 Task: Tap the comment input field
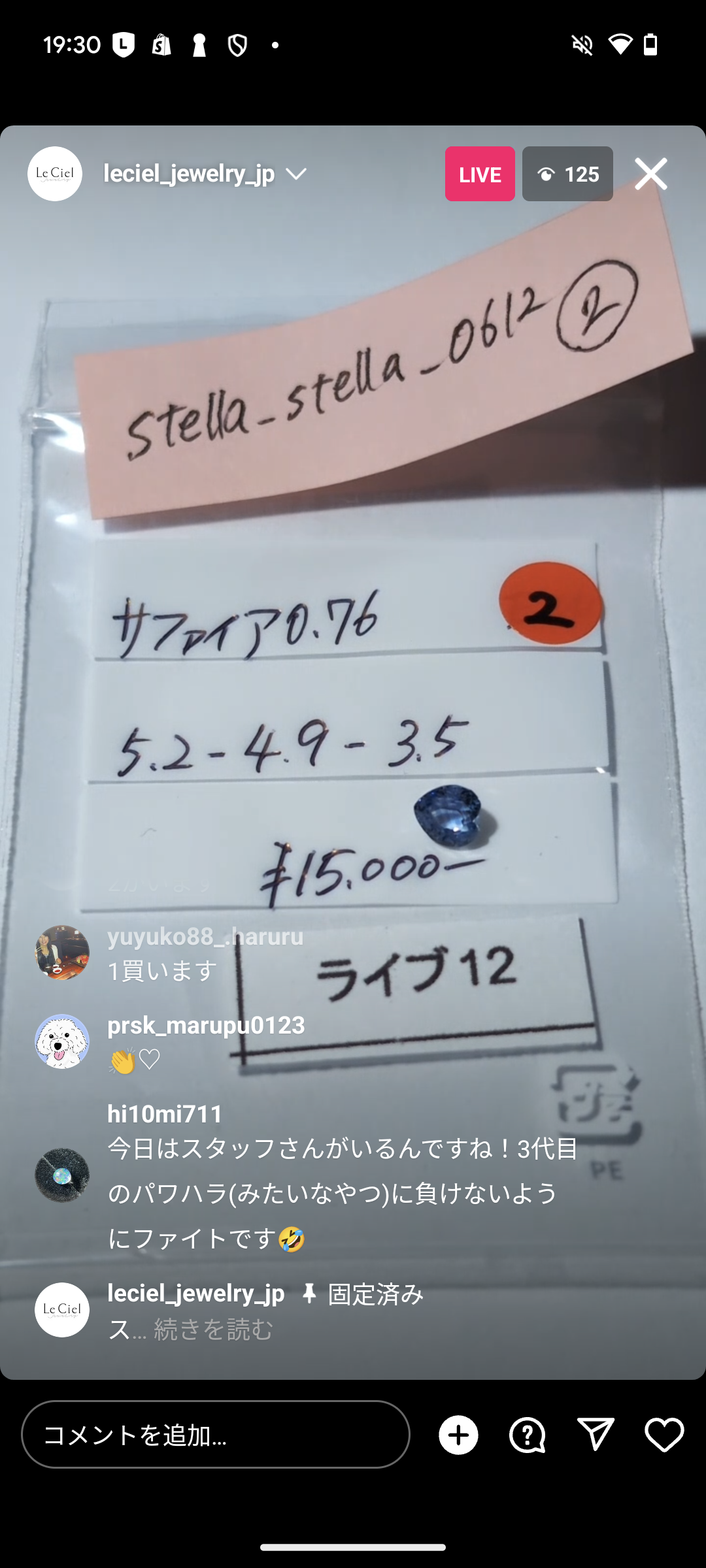click(216, 1435)
